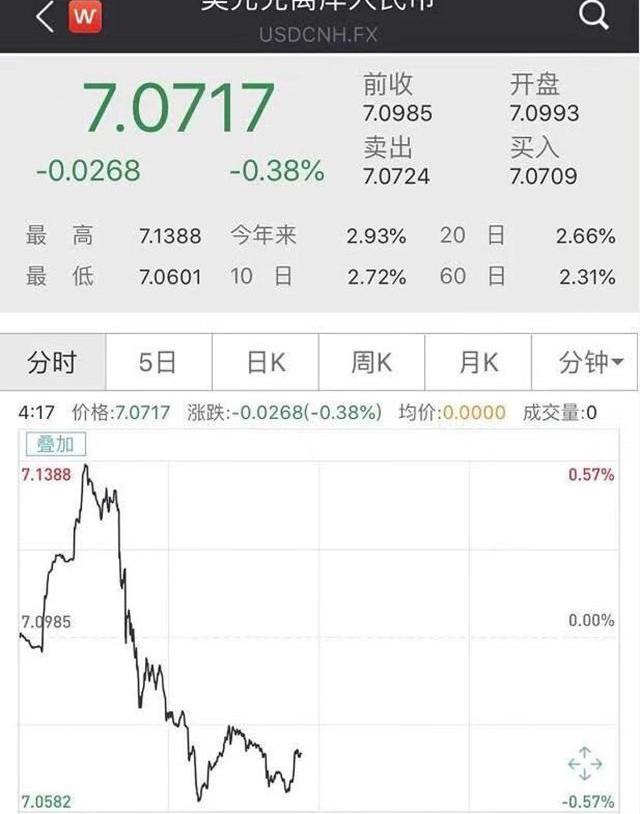Screen dimensions: 640x814
Task: Select the 月K candlestick tab
Action: 478,362
